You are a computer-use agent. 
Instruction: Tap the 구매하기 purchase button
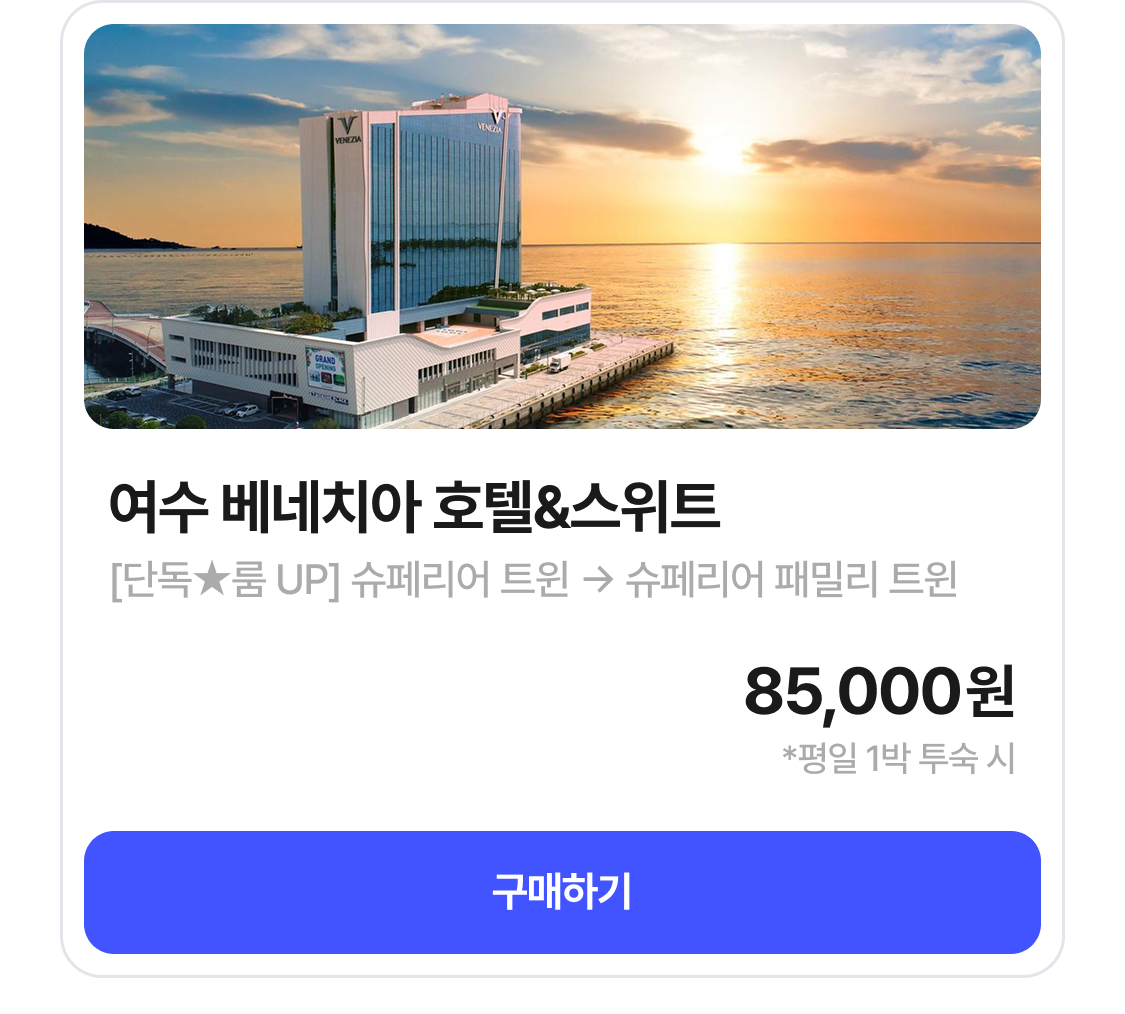[x=562, y=892]
